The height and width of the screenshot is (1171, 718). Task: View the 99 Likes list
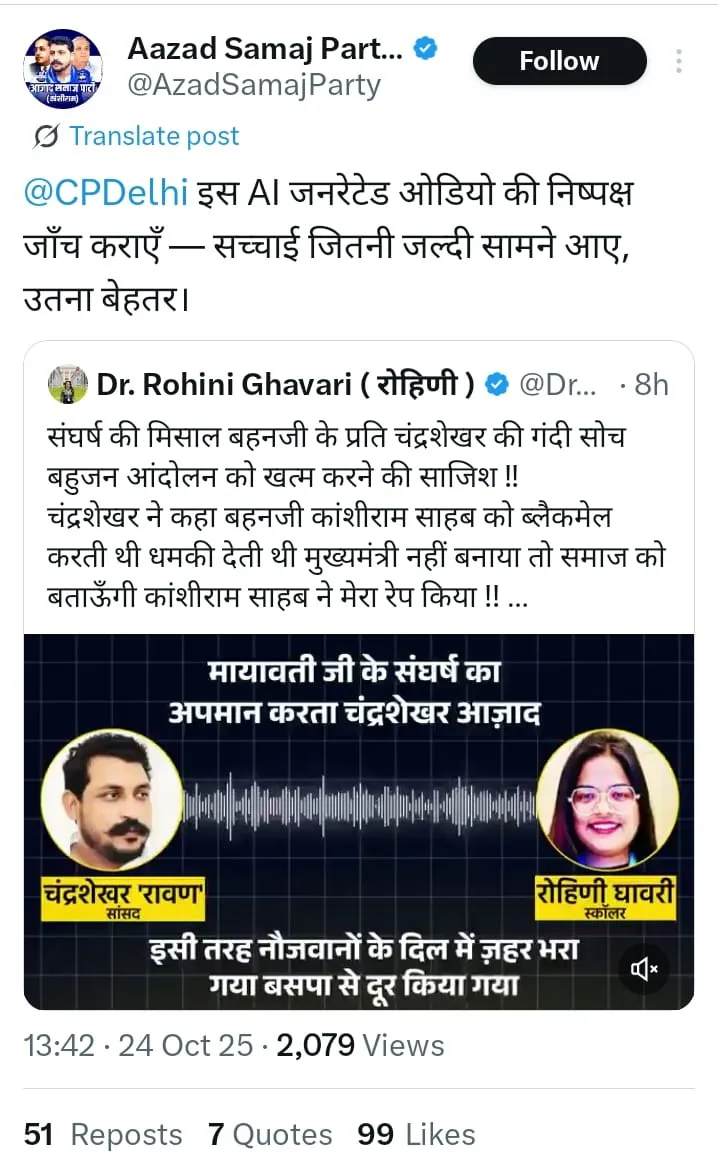[x=416, y=1134]
